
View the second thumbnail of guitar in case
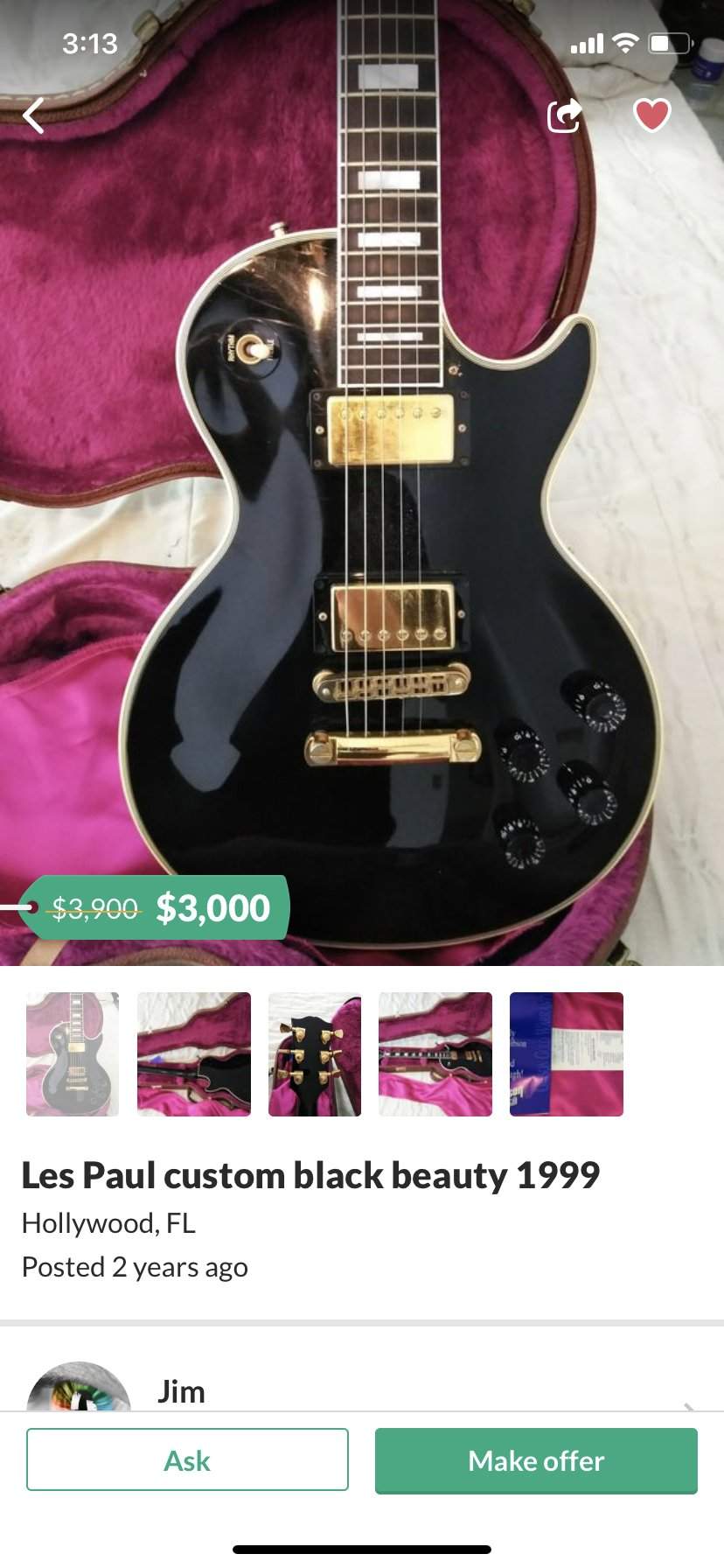tap(194, 1054)
